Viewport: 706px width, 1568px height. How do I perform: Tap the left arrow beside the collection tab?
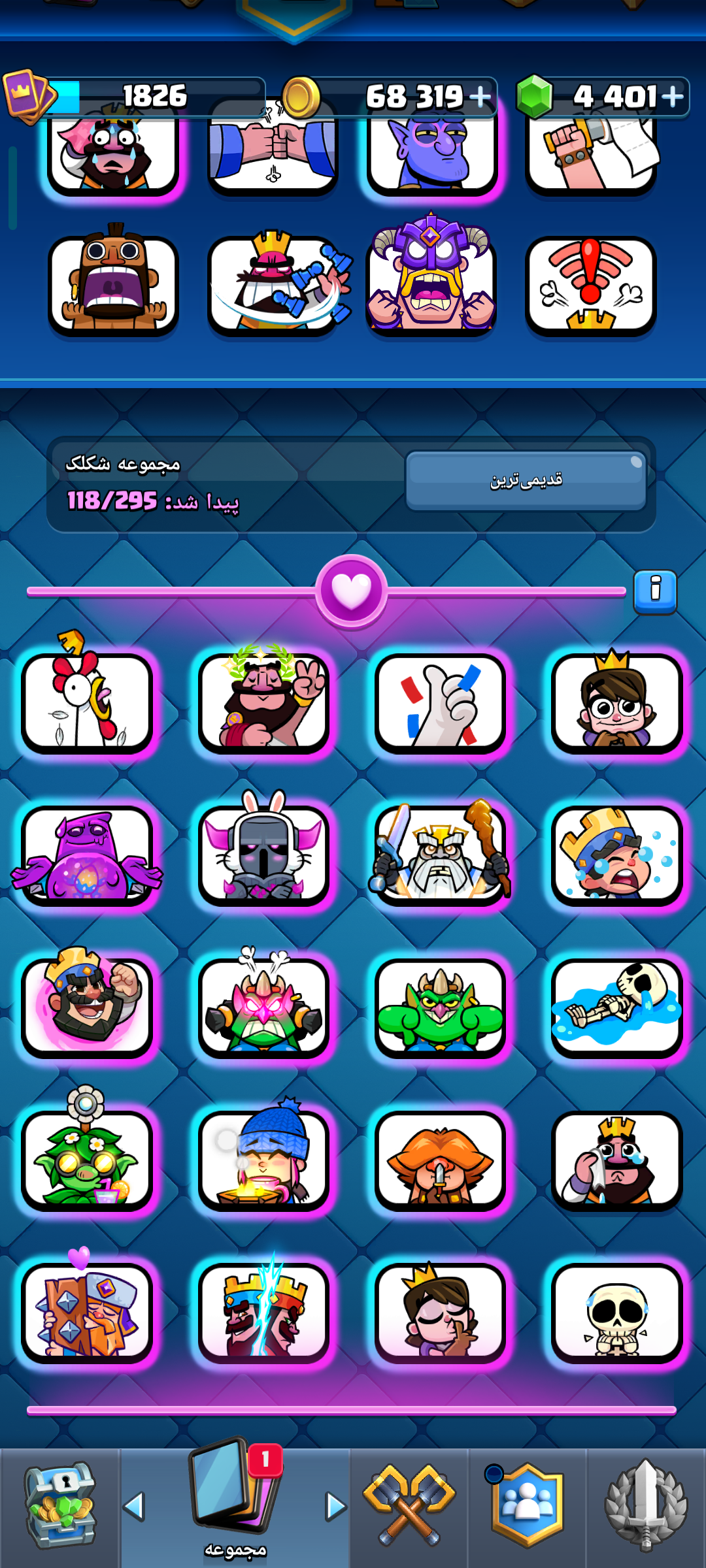click(x=134, y=1506)
